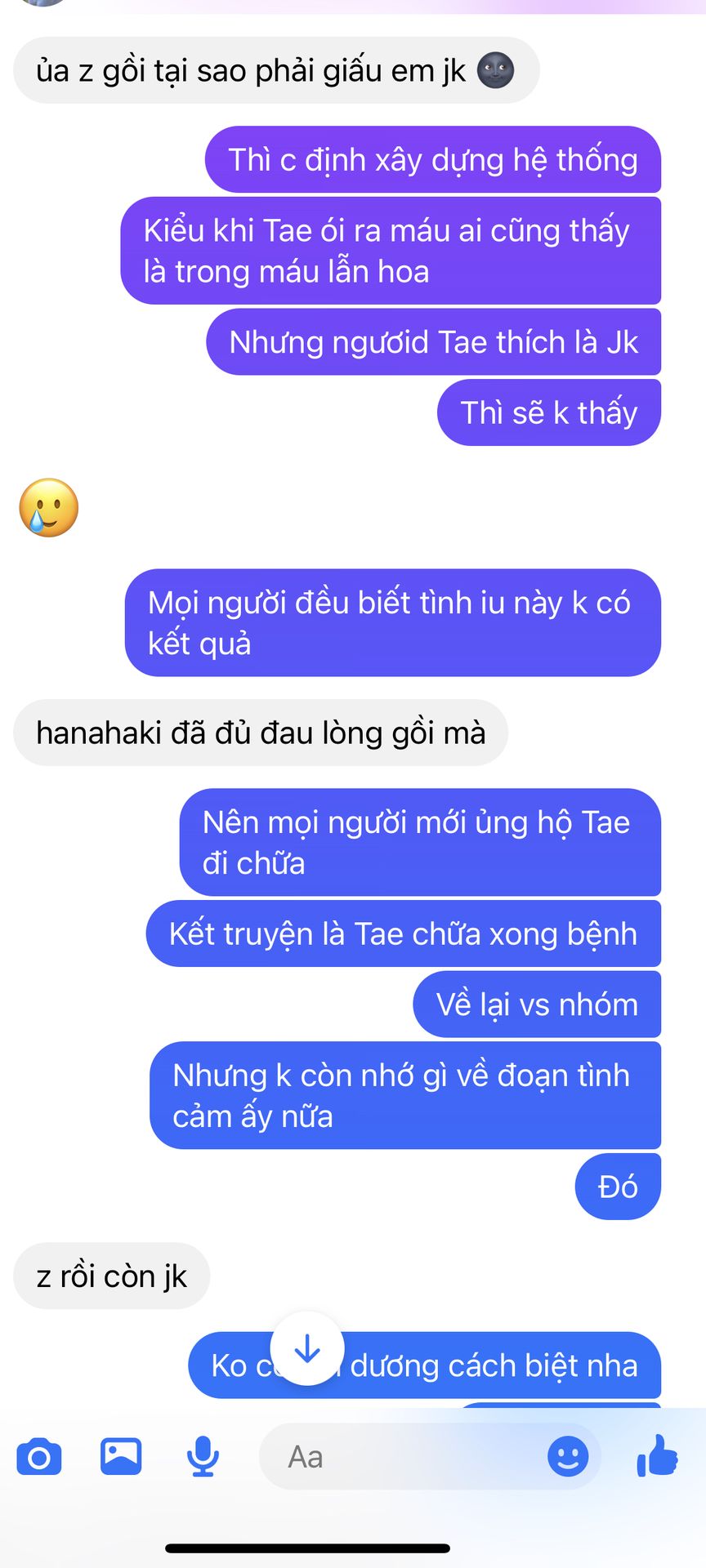706x1568 pixels.
Task: Tap the microphone to record voice
Action: 203,1456
